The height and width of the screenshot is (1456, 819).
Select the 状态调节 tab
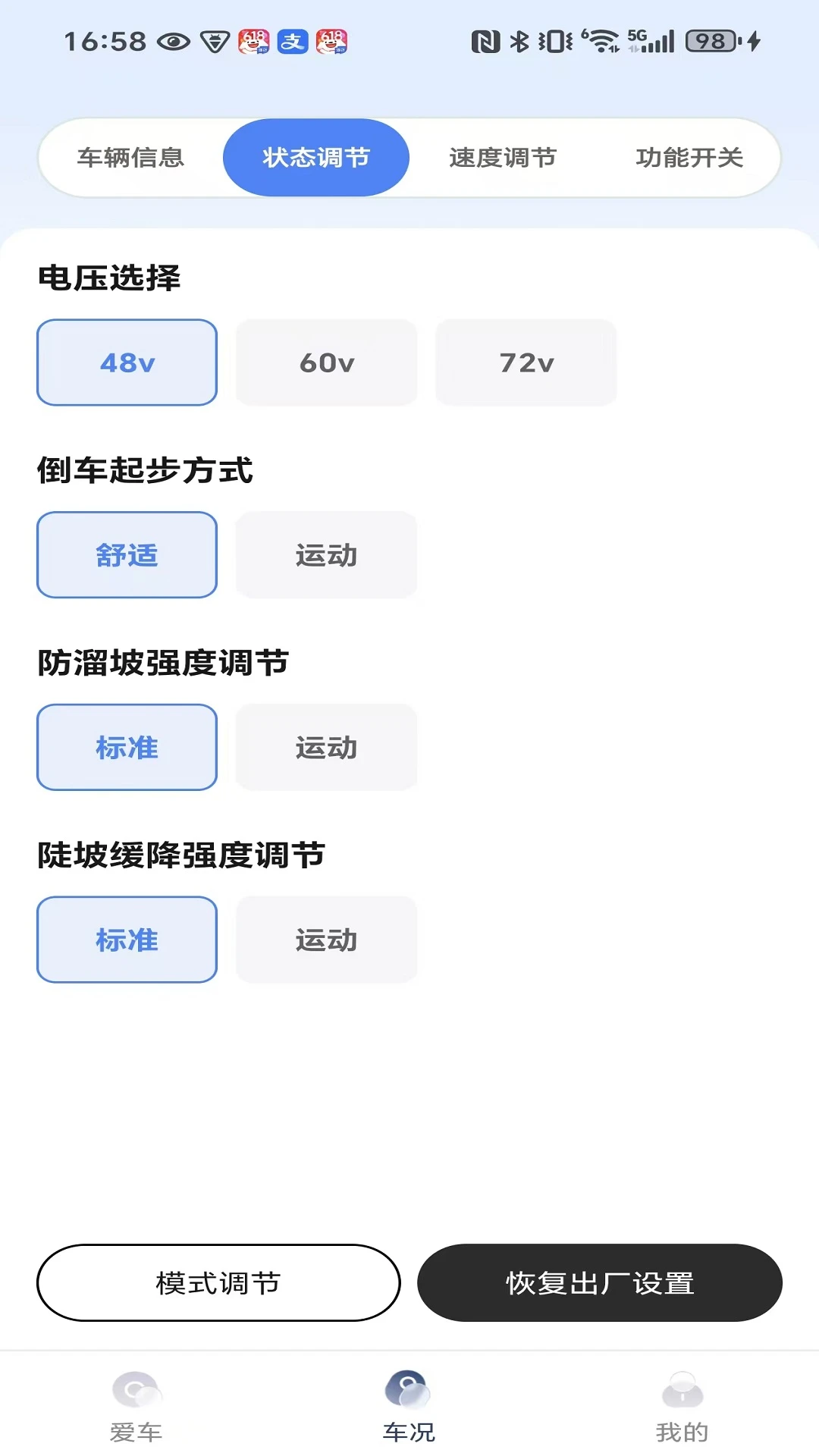316,158
